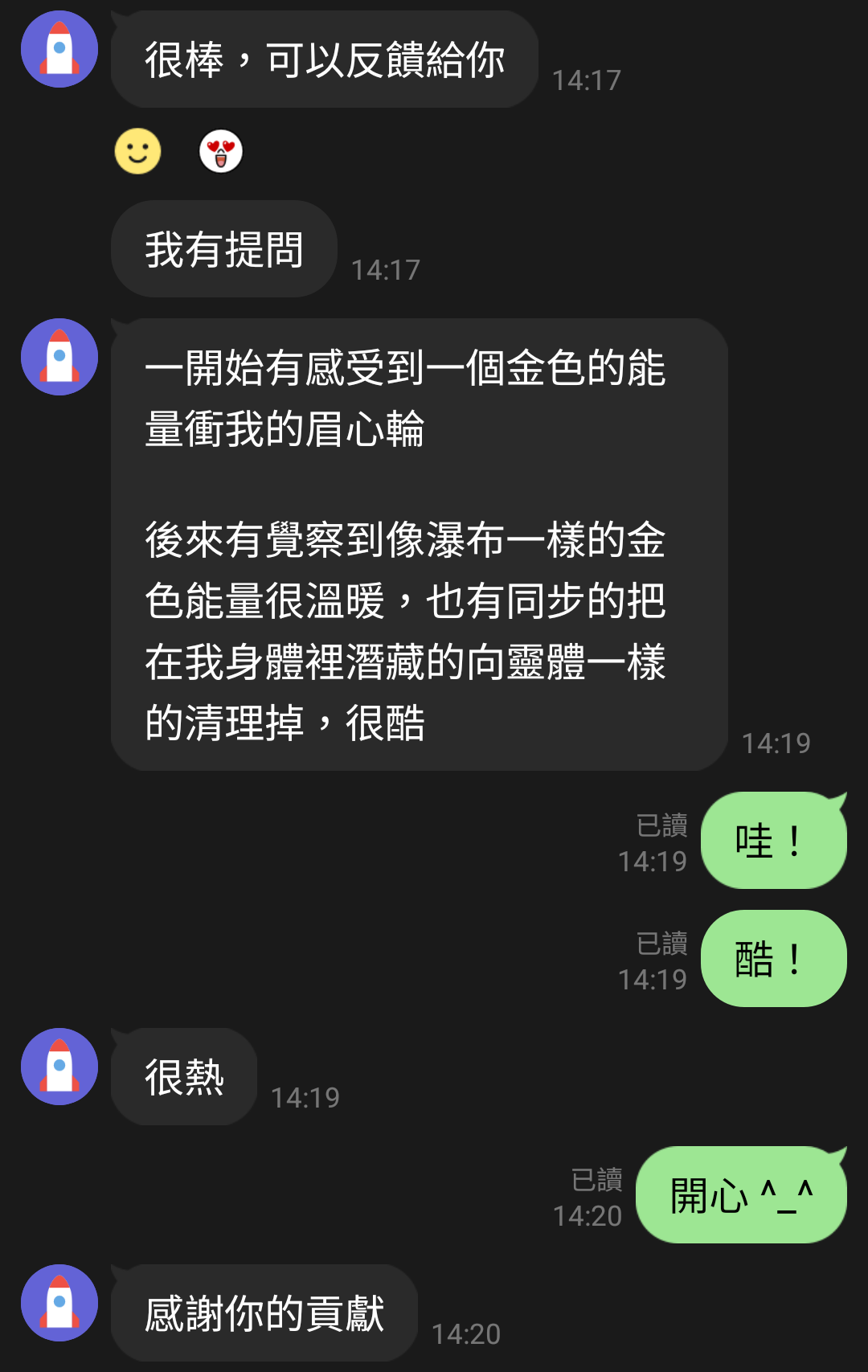This screenshot has height=1372, width=868.
Task: Select the "我有提問" message bubble
Action: pyautogui.click(x=223, y=249)
